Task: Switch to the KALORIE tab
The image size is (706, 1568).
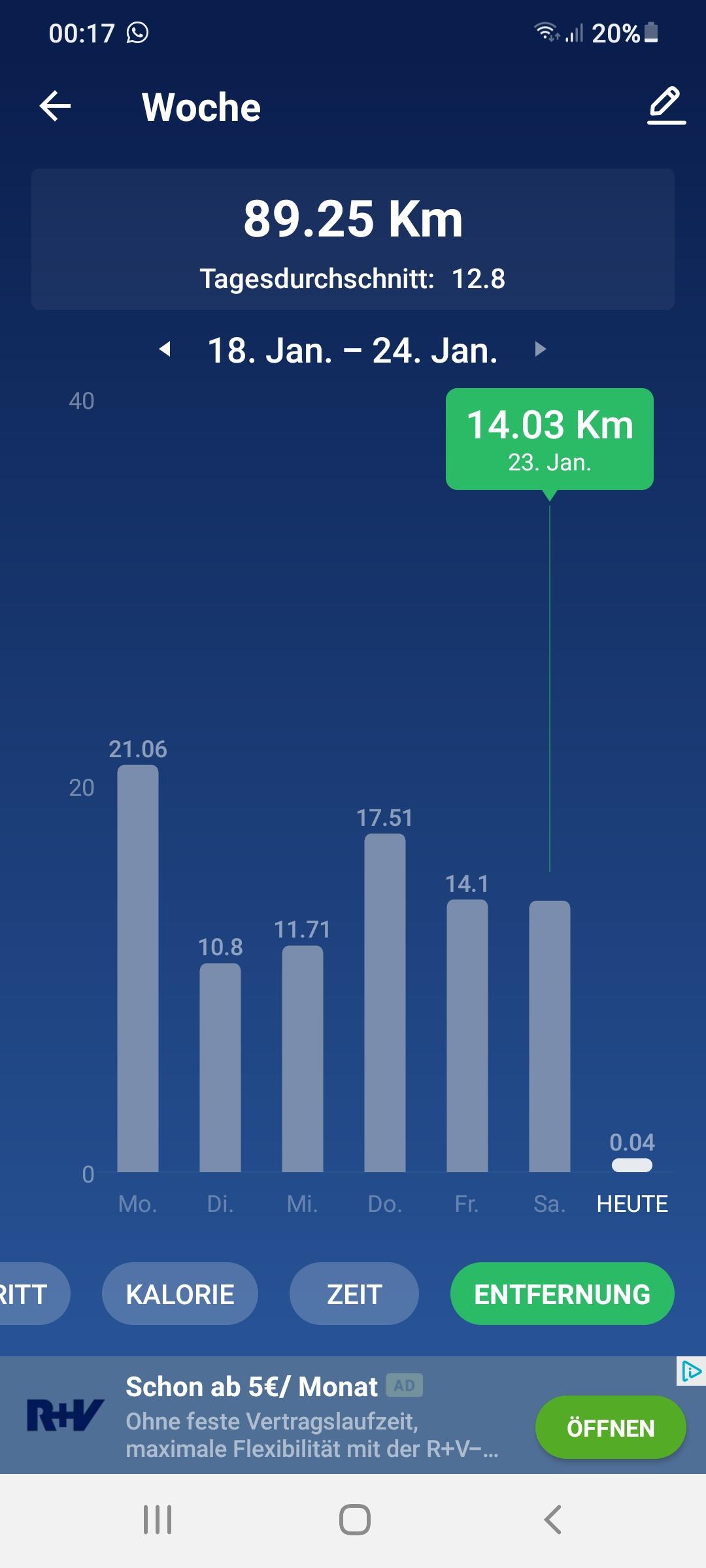Action: (180, 1294)
